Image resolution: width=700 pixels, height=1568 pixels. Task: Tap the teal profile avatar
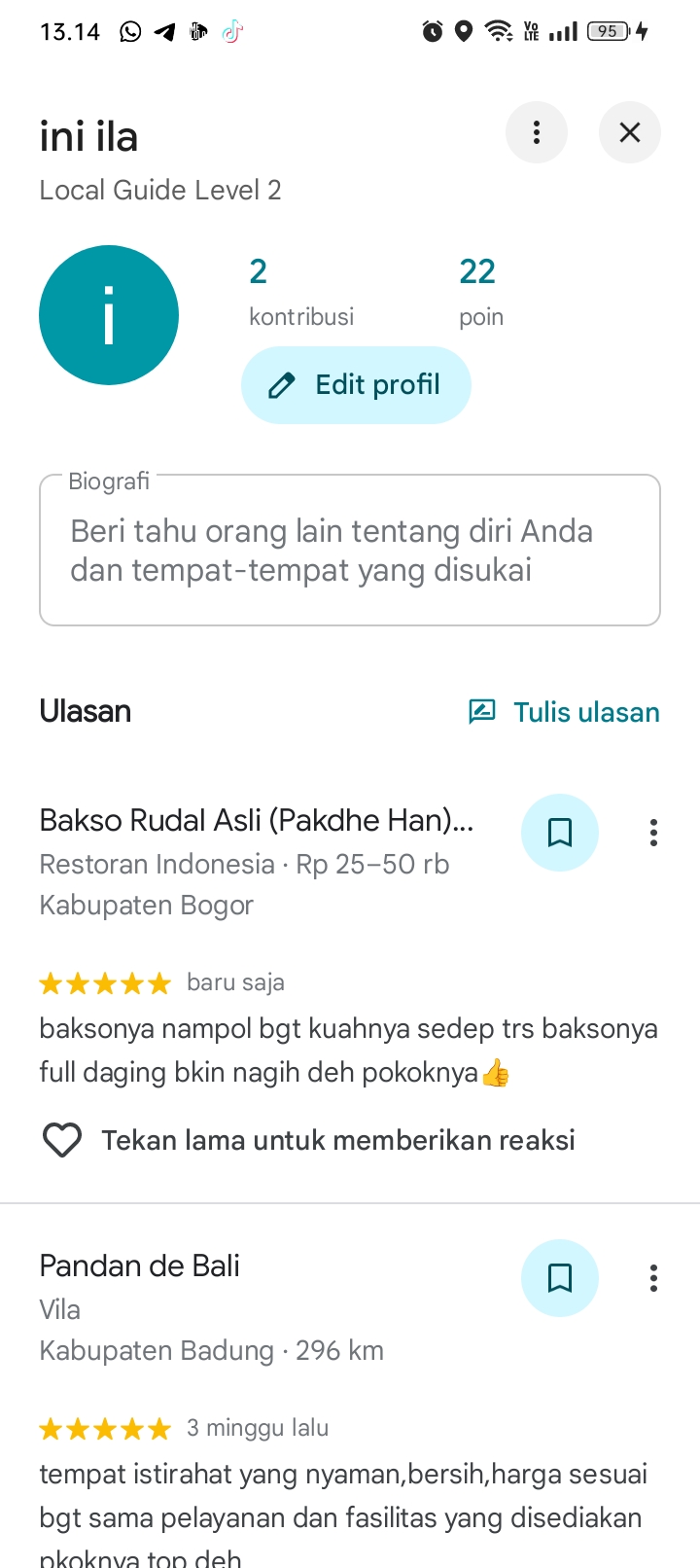pos(109,315)
